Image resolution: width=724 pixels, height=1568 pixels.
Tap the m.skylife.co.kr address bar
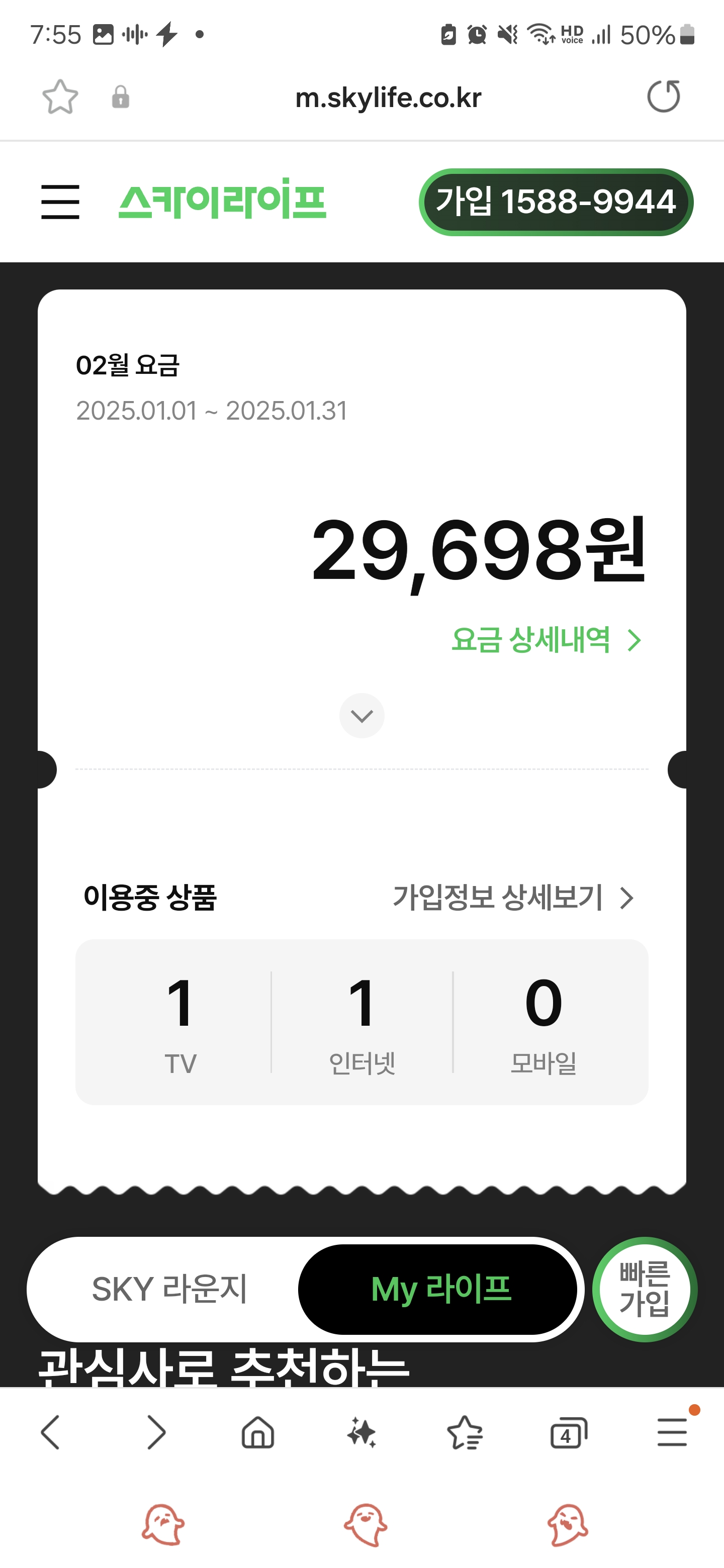pyautogui.click(x=388, y=97)
